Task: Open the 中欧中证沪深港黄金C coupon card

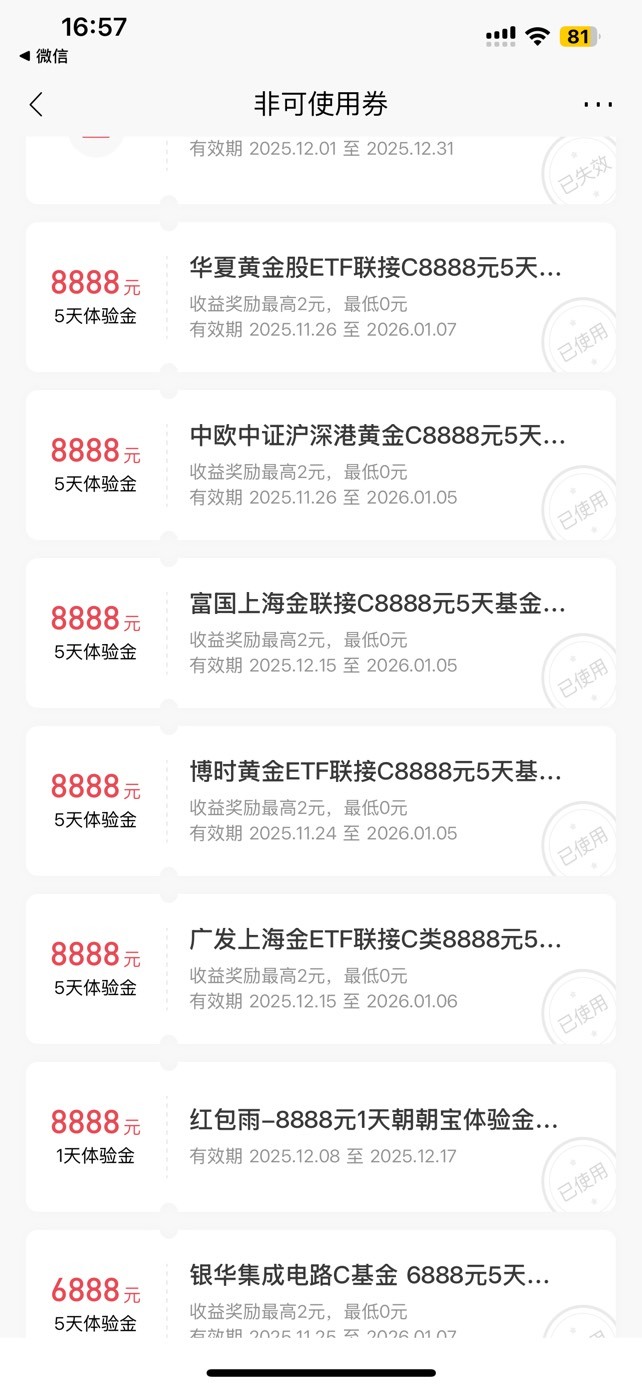Action: [x=320, y=465]
